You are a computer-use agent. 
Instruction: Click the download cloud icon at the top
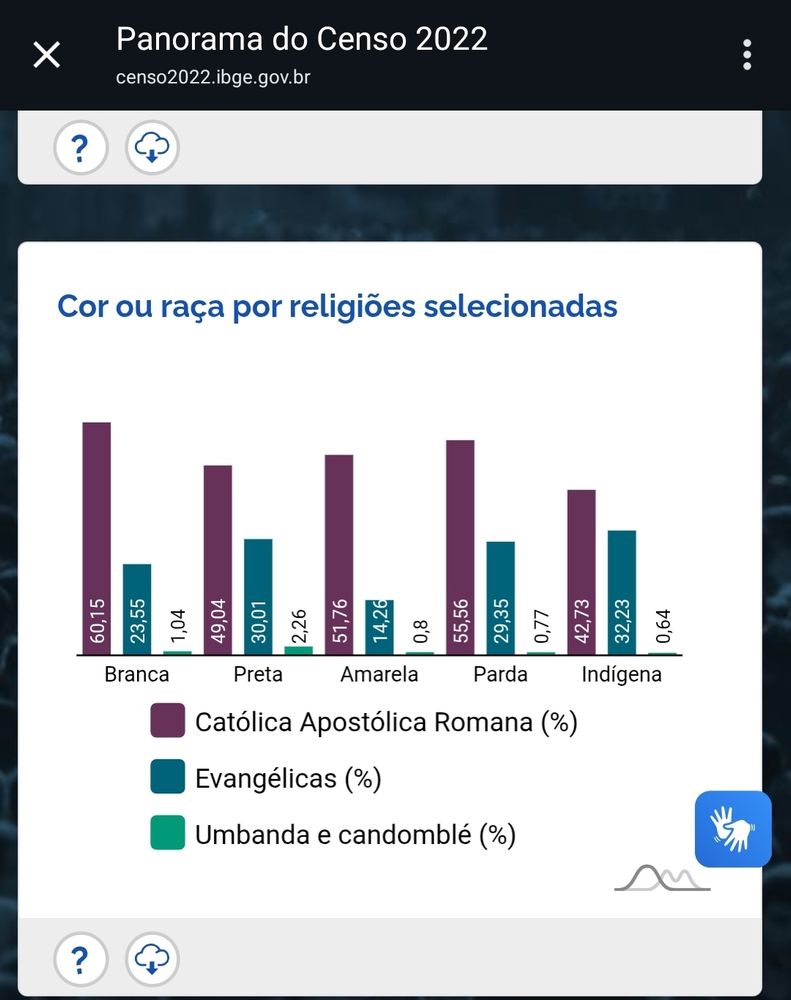[151, 147]
